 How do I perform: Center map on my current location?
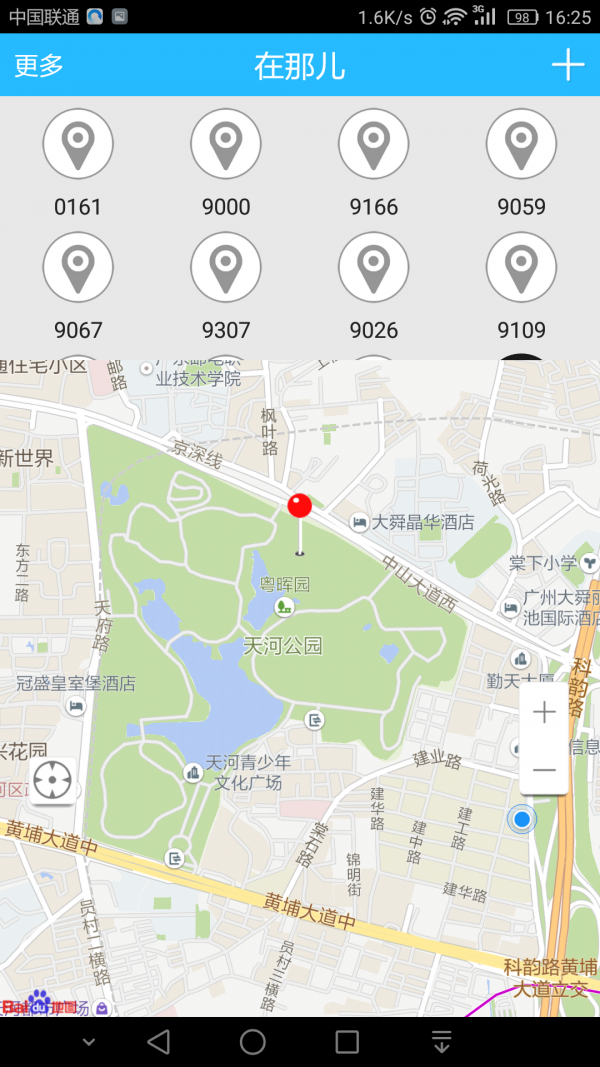point(53,780)
